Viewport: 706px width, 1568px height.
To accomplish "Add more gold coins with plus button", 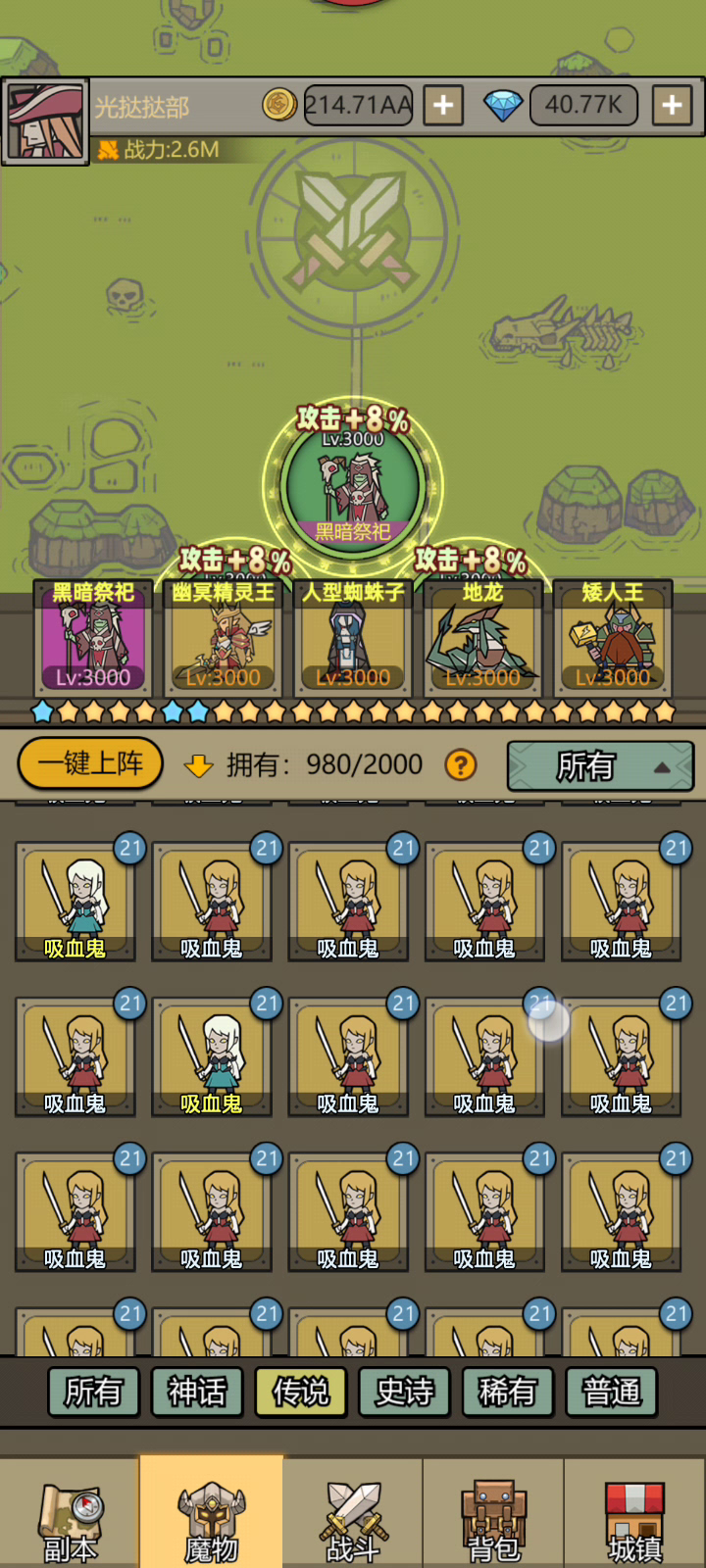I will coord(443,105).
